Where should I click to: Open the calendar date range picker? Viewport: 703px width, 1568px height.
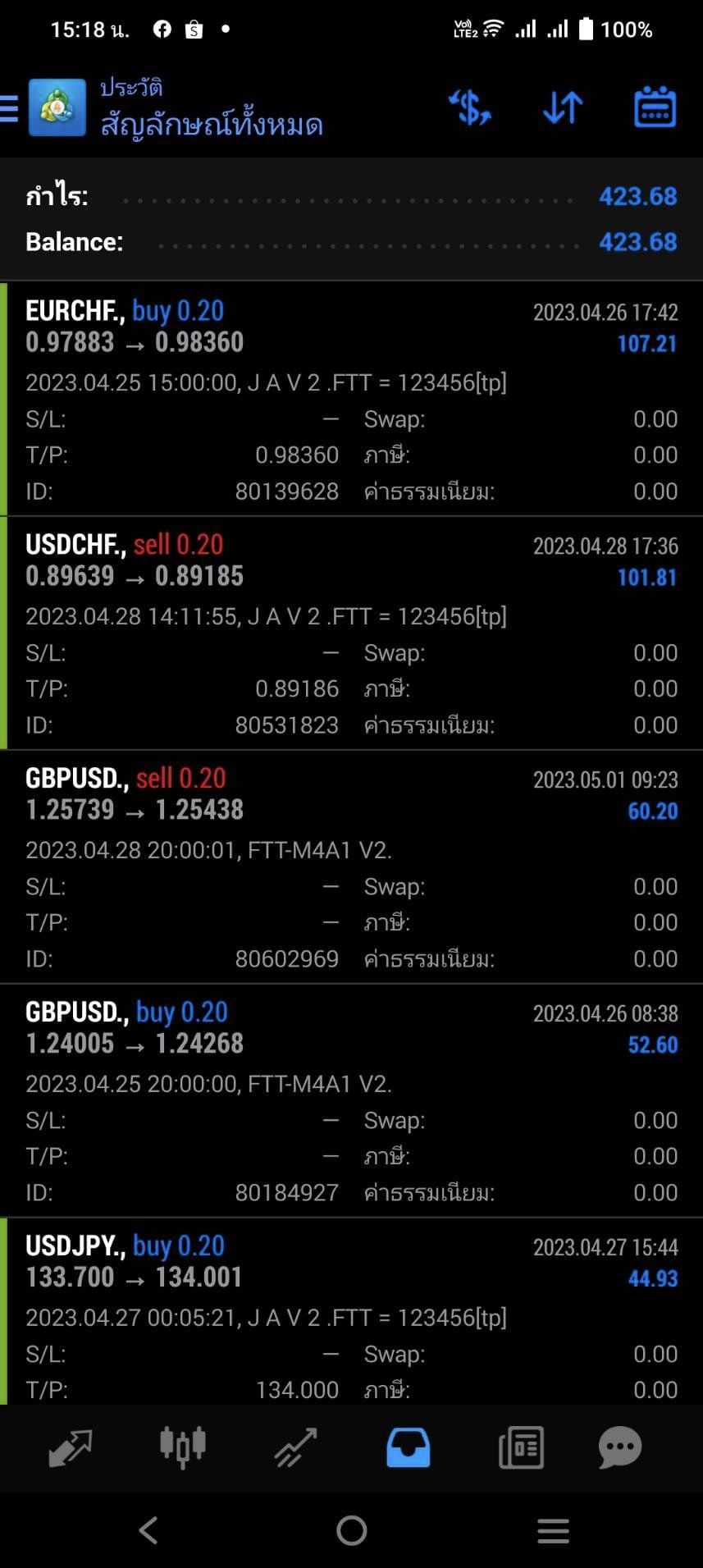(x=655, y=107)
